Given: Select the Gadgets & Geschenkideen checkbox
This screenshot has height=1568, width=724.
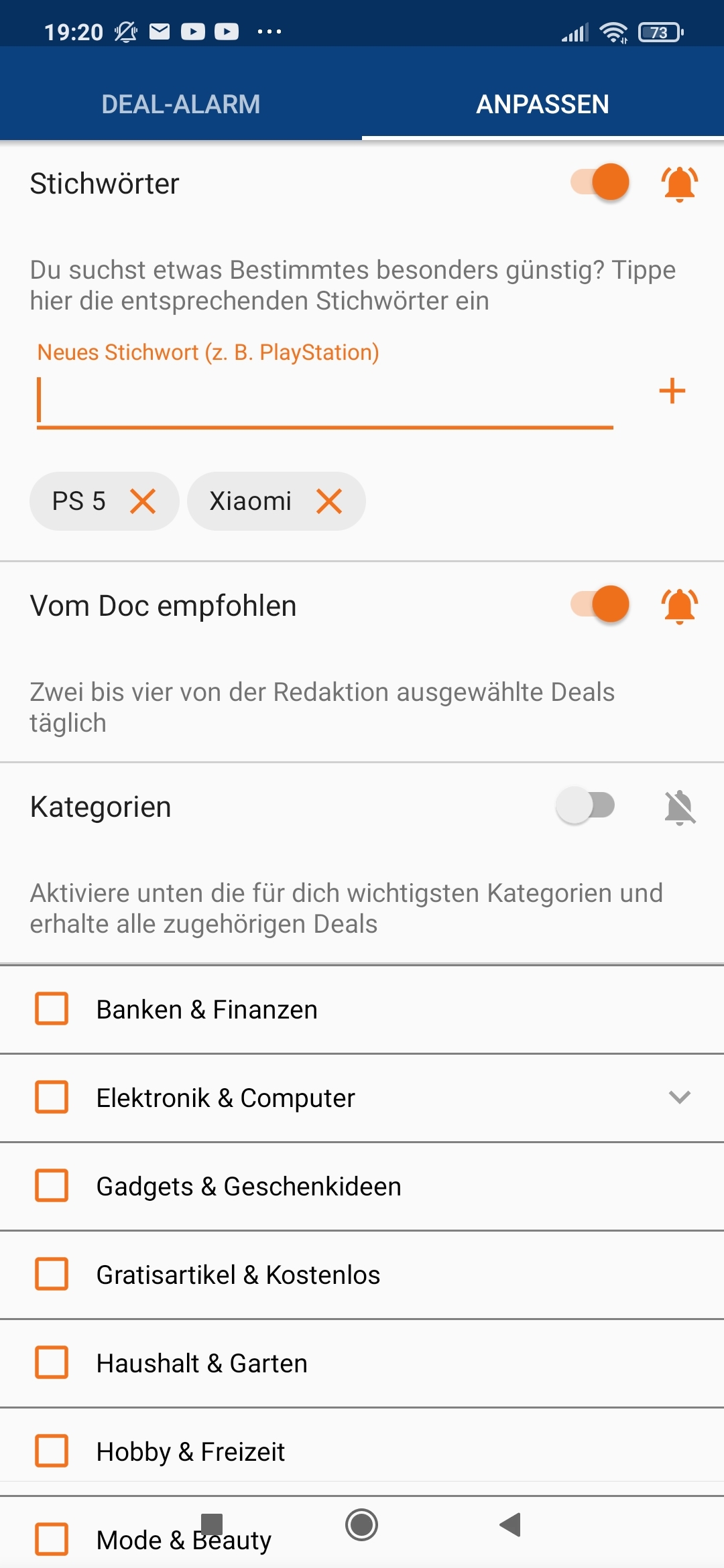Looking at the screenshot, I should (x=52, y=1186).
